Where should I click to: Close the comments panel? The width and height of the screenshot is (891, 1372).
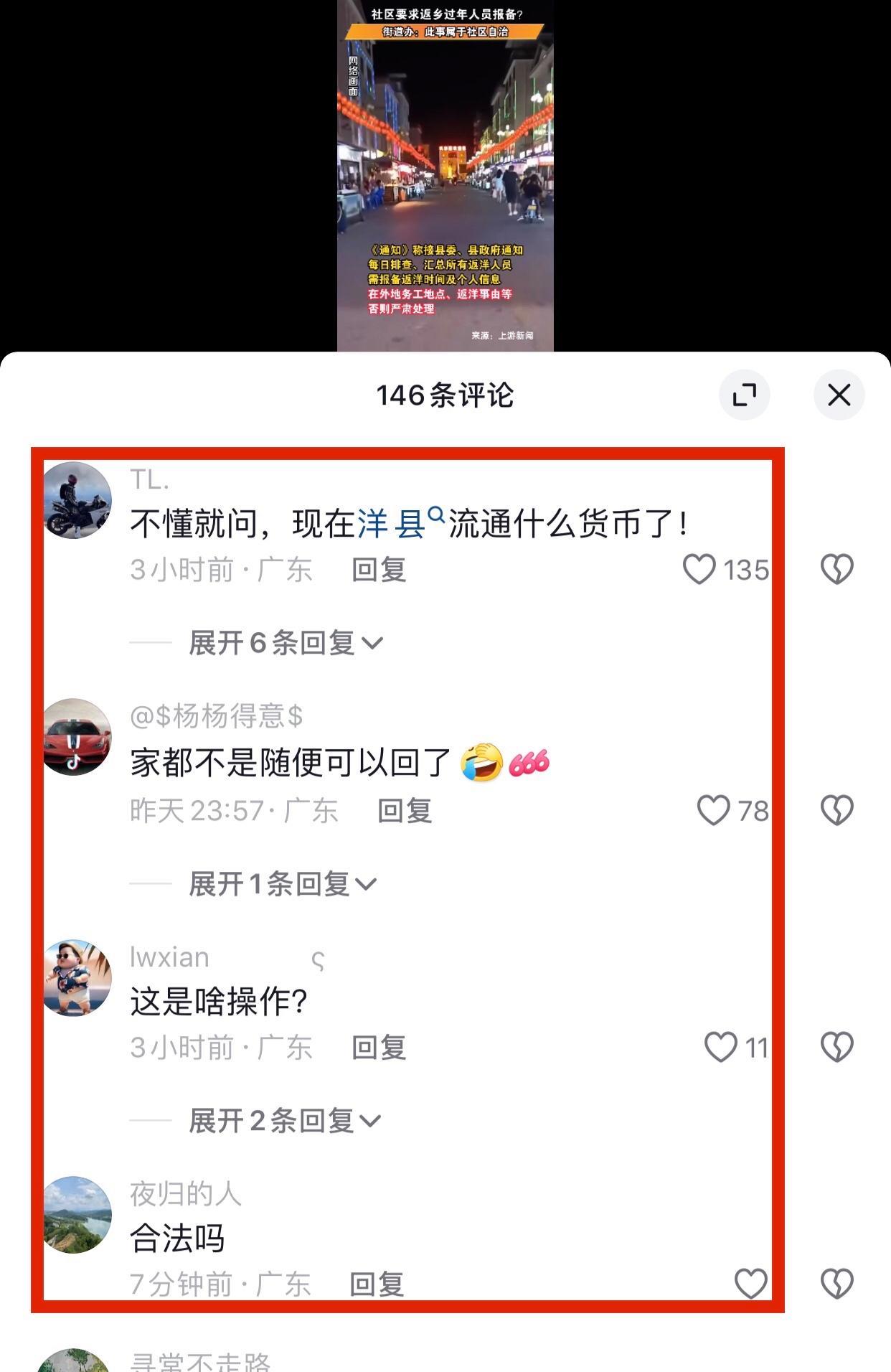point(839,395)
